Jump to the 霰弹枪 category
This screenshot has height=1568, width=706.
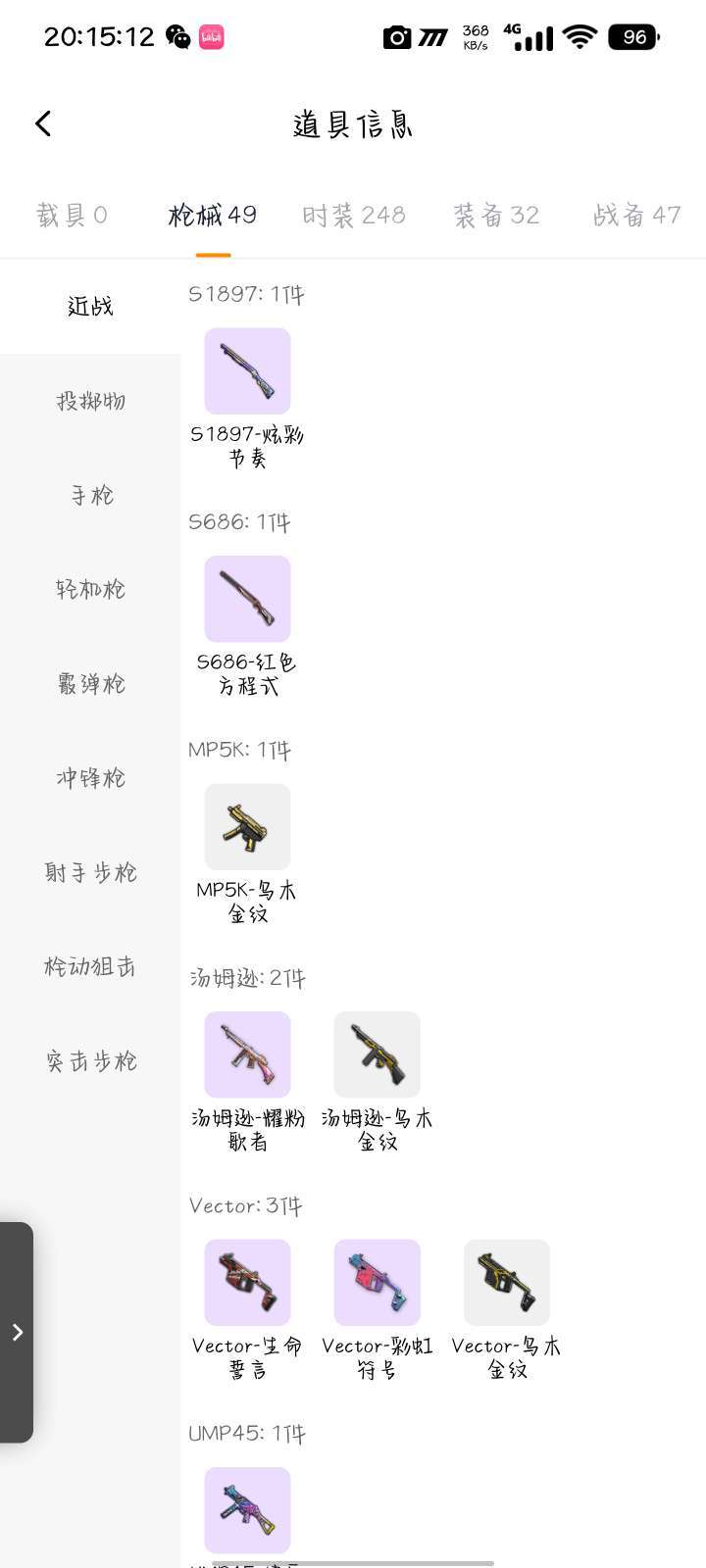[x=90, y=683]
